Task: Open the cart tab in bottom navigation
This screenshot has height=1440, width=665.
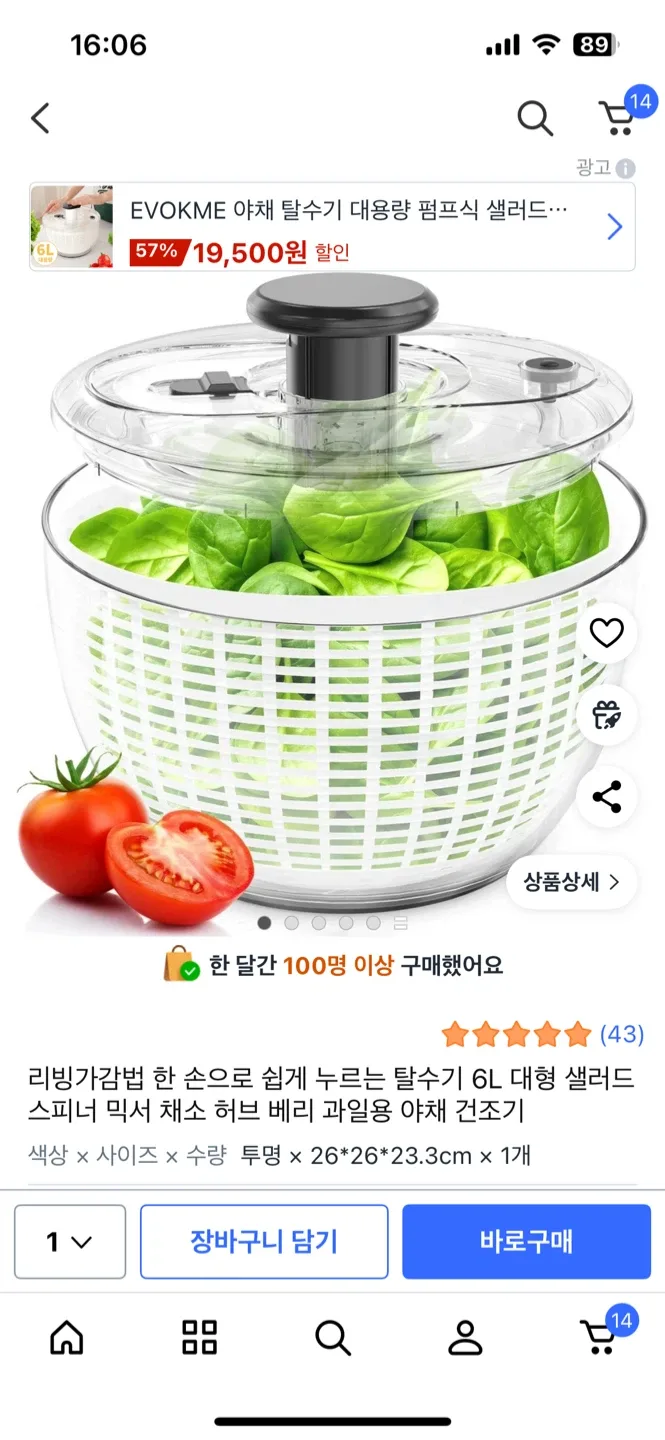Action: pyautogui.click(x=598, y=1337)
